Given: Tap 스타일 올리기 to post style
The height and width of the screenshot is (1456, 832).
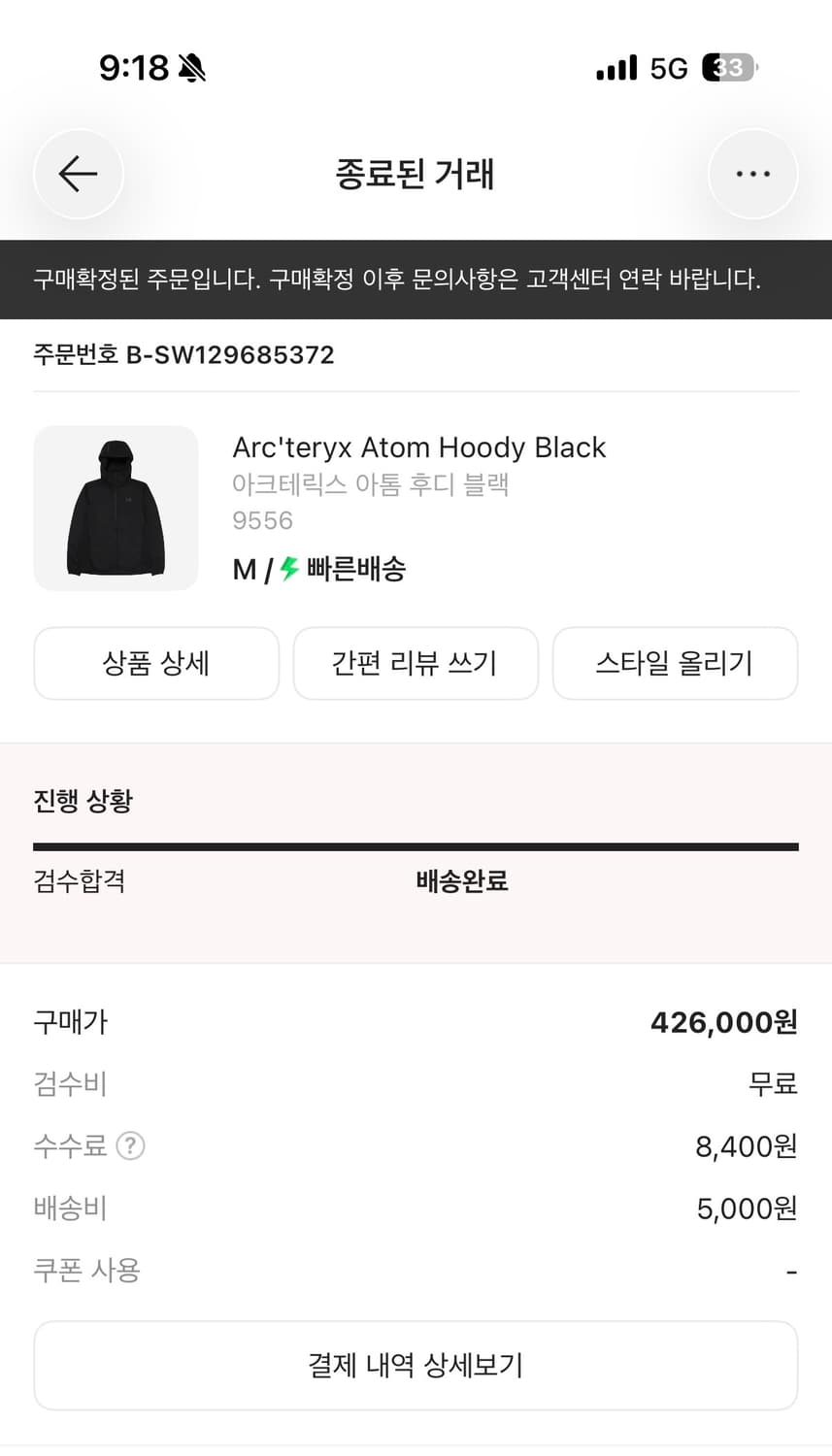Looking at the screenshot, I should 675,663.
